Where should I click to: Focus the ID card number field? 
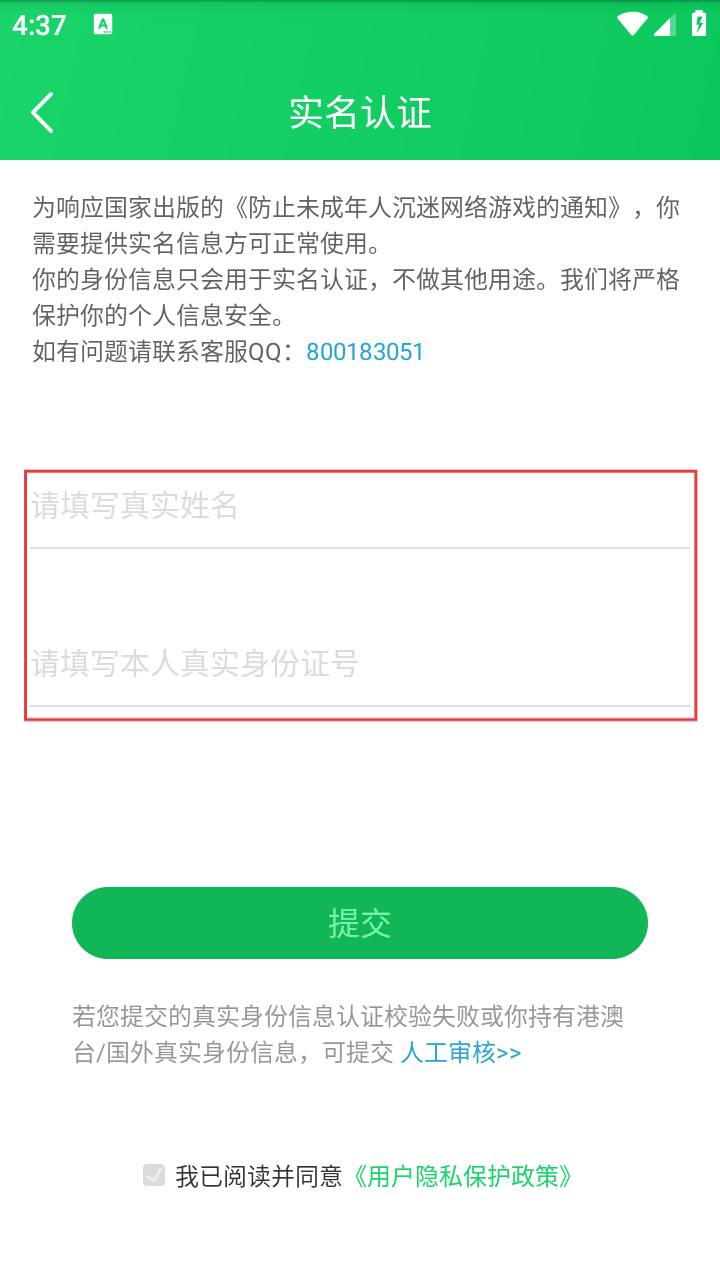[x=360, y=664]
